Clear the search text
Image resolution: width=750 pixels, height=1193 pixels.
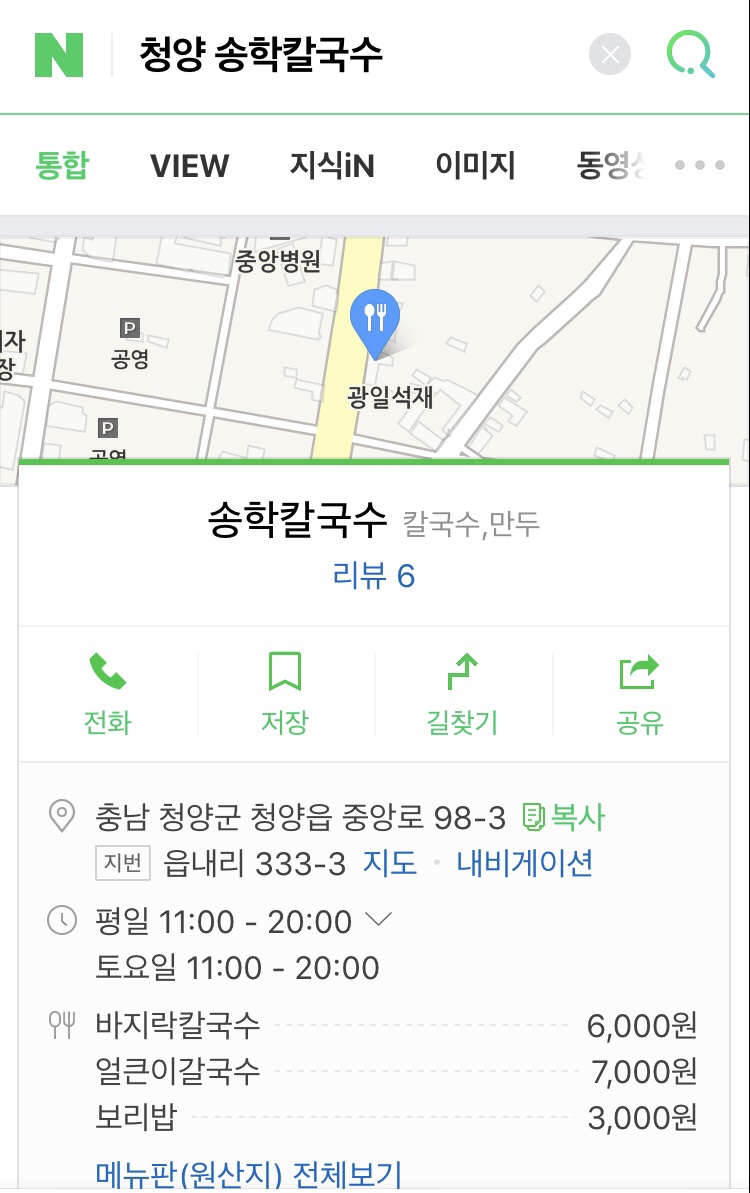click(610, 55)
